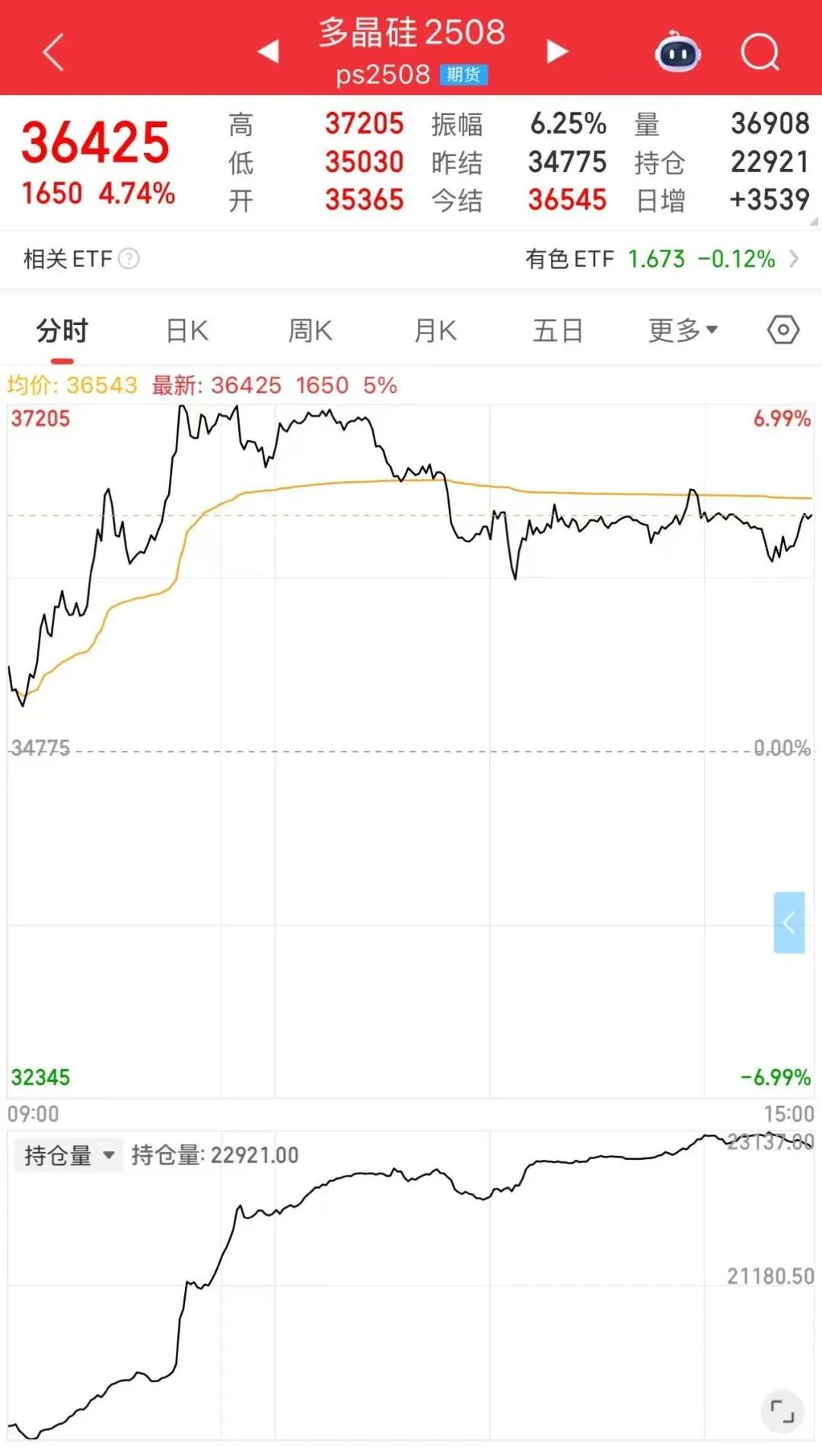822x1456 pixels.
Task: Switch to the next futures contract
Action: pos(558,52)
